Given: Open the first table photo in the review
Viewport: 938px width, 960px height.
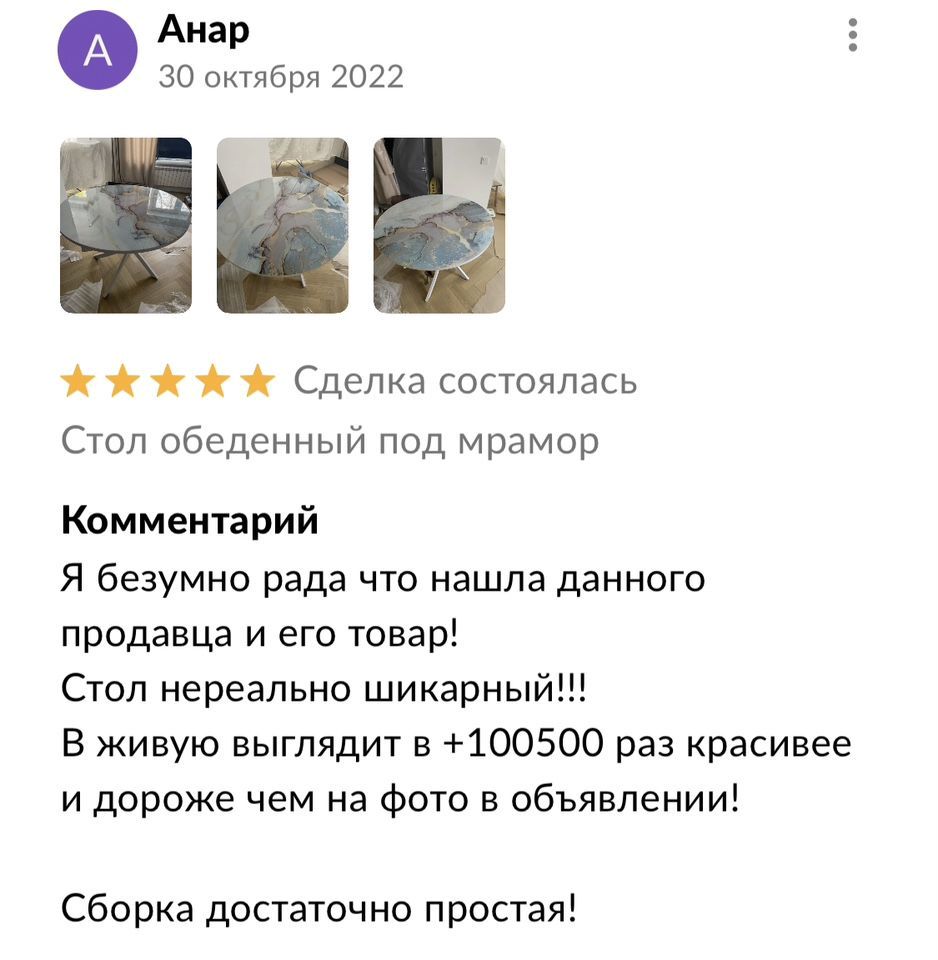Looking at the screenshot, I should (126, 226).
